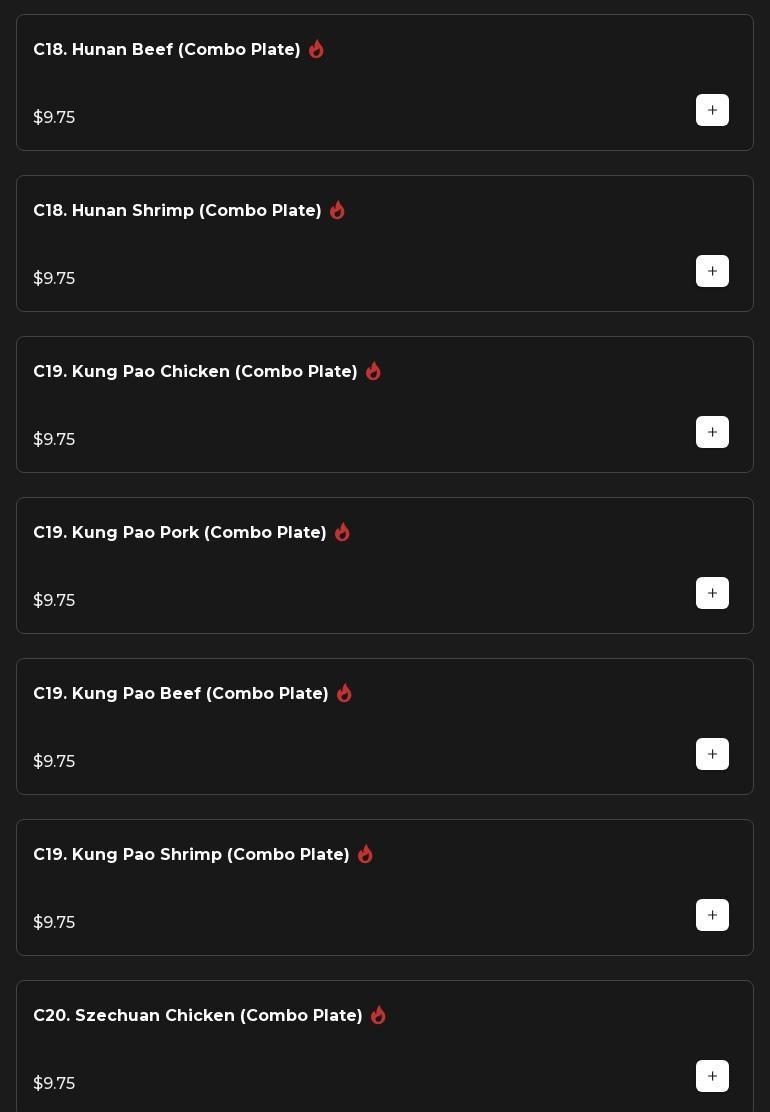770x1112 pixels.
Task: Add Kung Pao Chicken combo to order
Action: 712,432
